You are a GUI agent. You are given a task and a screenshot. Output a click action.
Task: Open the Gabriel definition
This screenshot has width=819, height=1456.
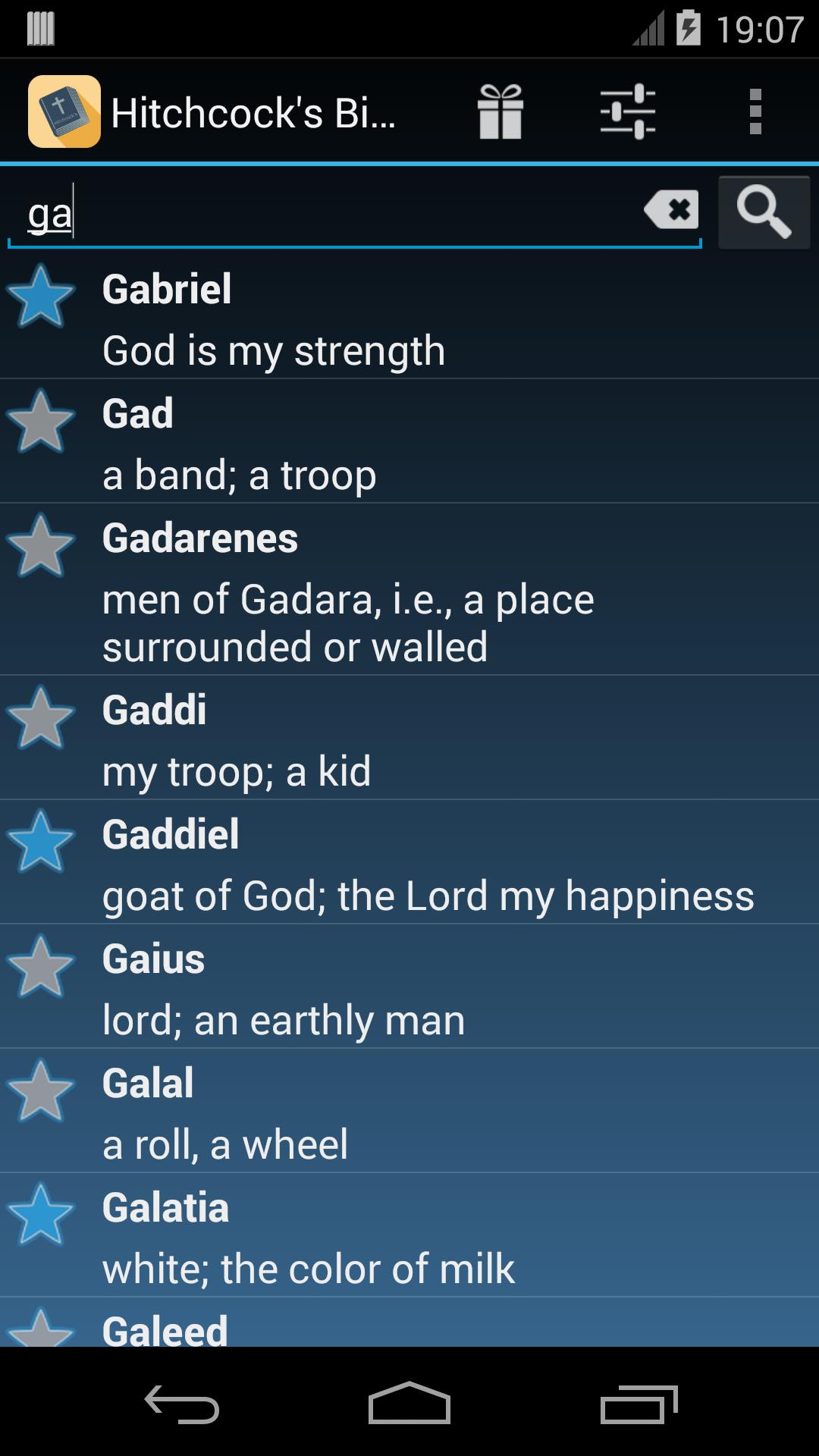point(425,320)
